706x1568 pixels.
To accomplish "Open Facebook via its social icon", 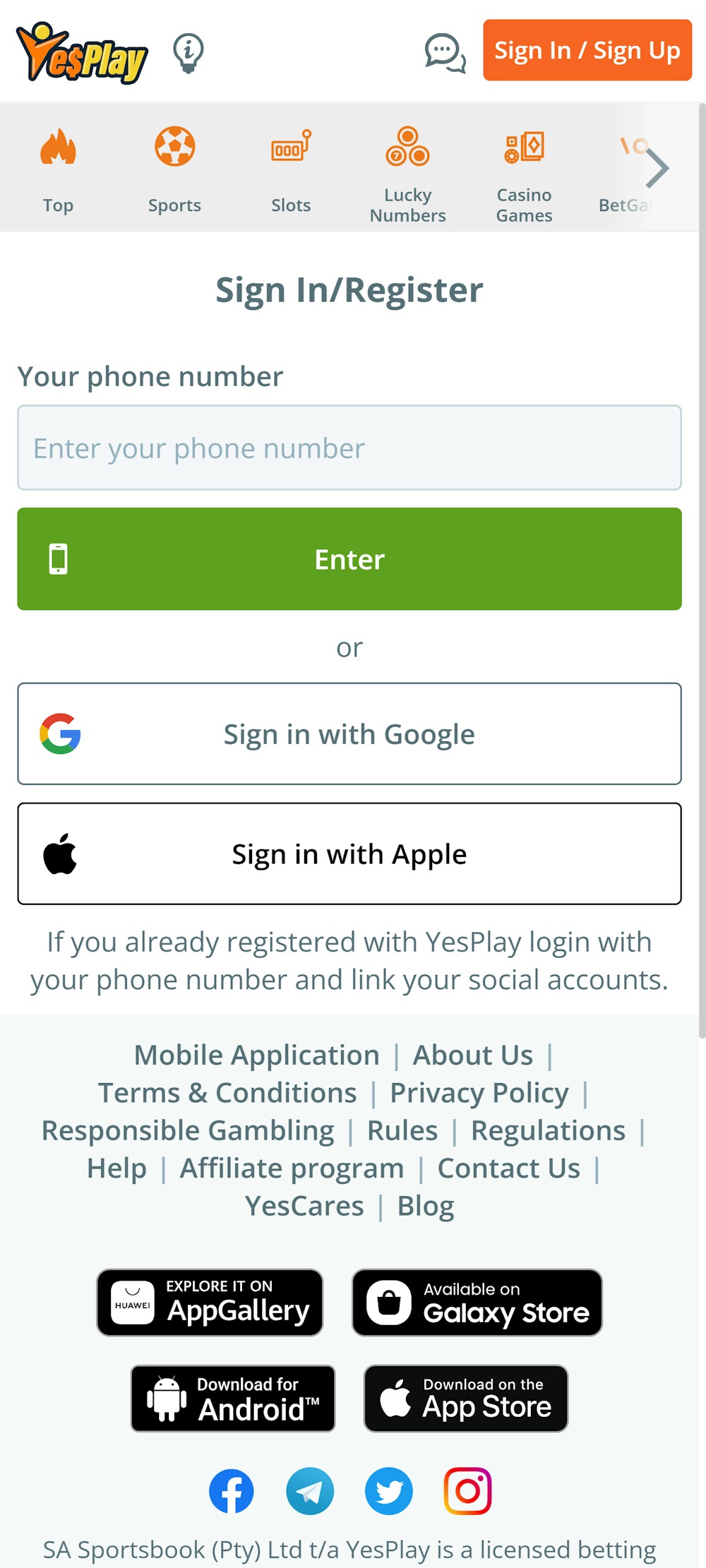I will [x=232, y=1492].
